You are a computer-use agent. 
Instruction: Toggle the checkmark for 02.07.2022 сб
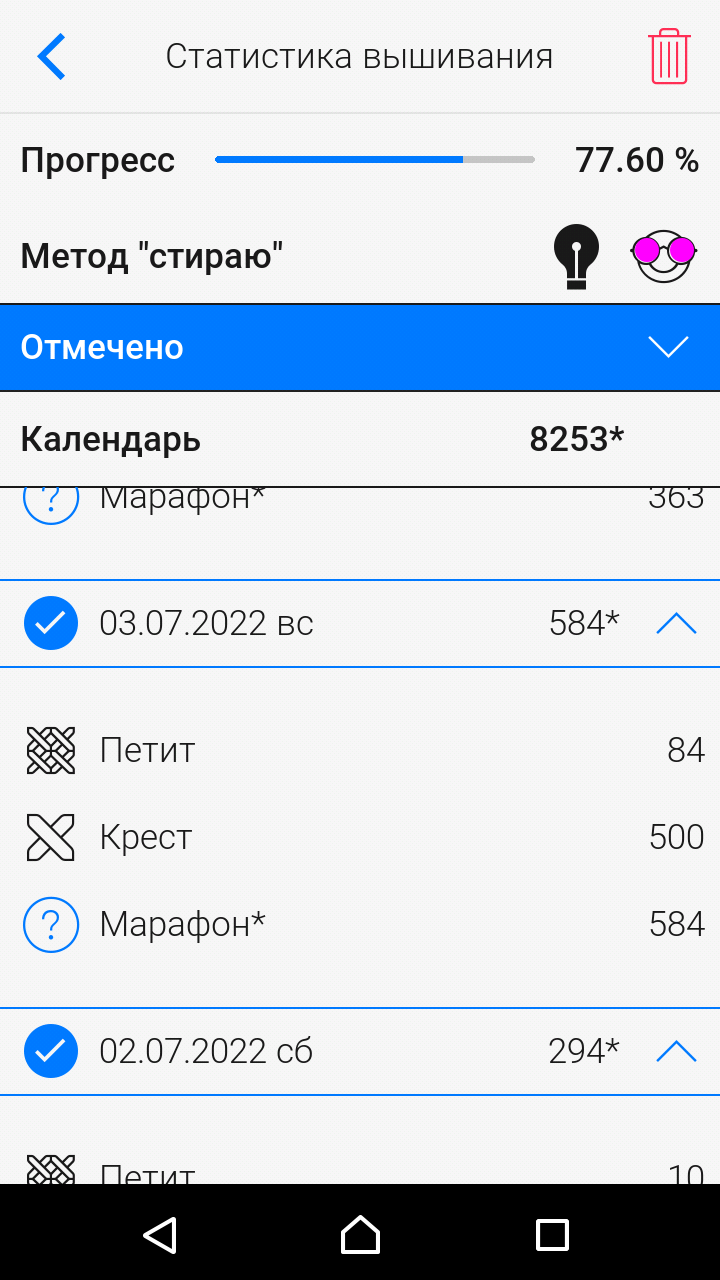(x=51, y=1051)
